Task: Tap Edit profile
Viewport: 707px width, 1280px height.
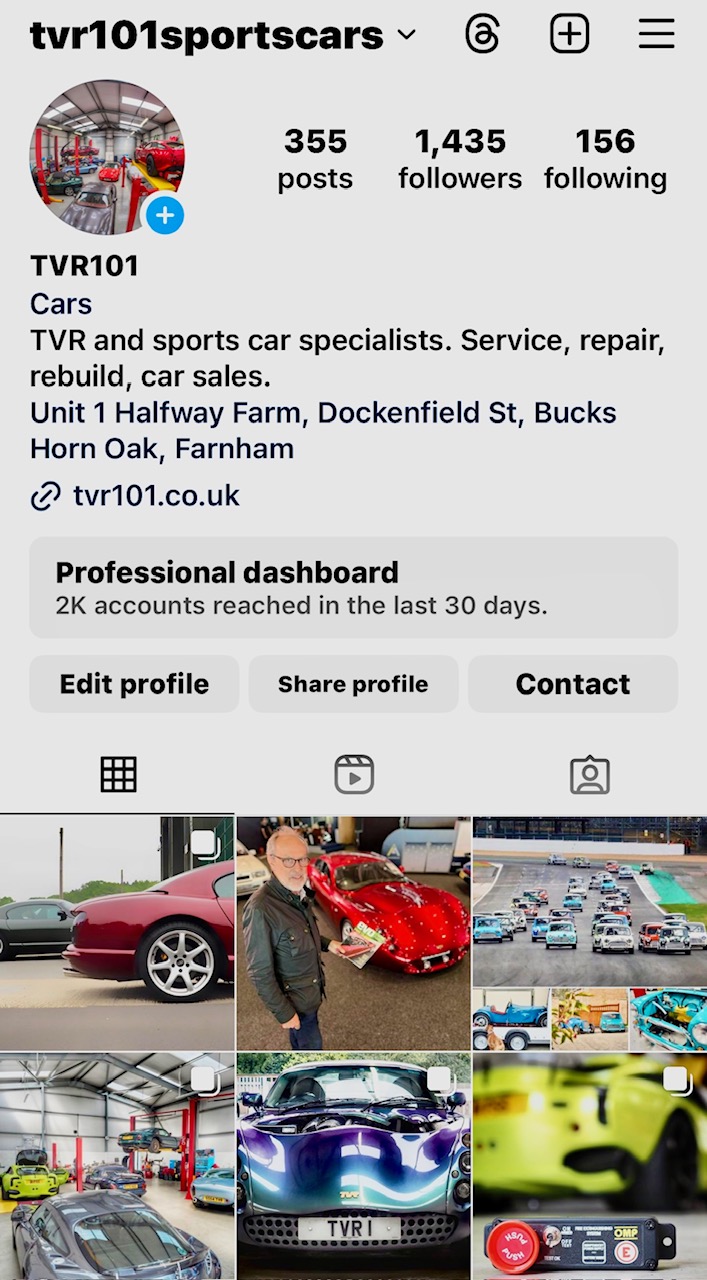Action: pyautogui.click(x=134, y=684)
